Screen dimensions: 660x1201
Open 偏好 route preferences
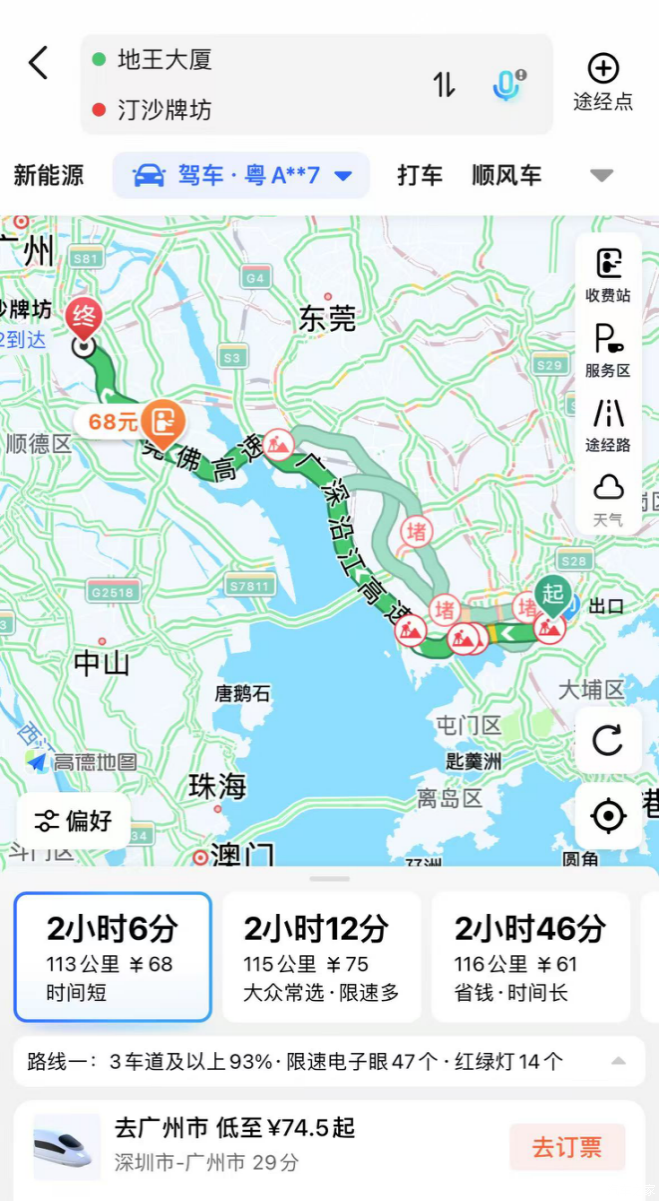74,821
